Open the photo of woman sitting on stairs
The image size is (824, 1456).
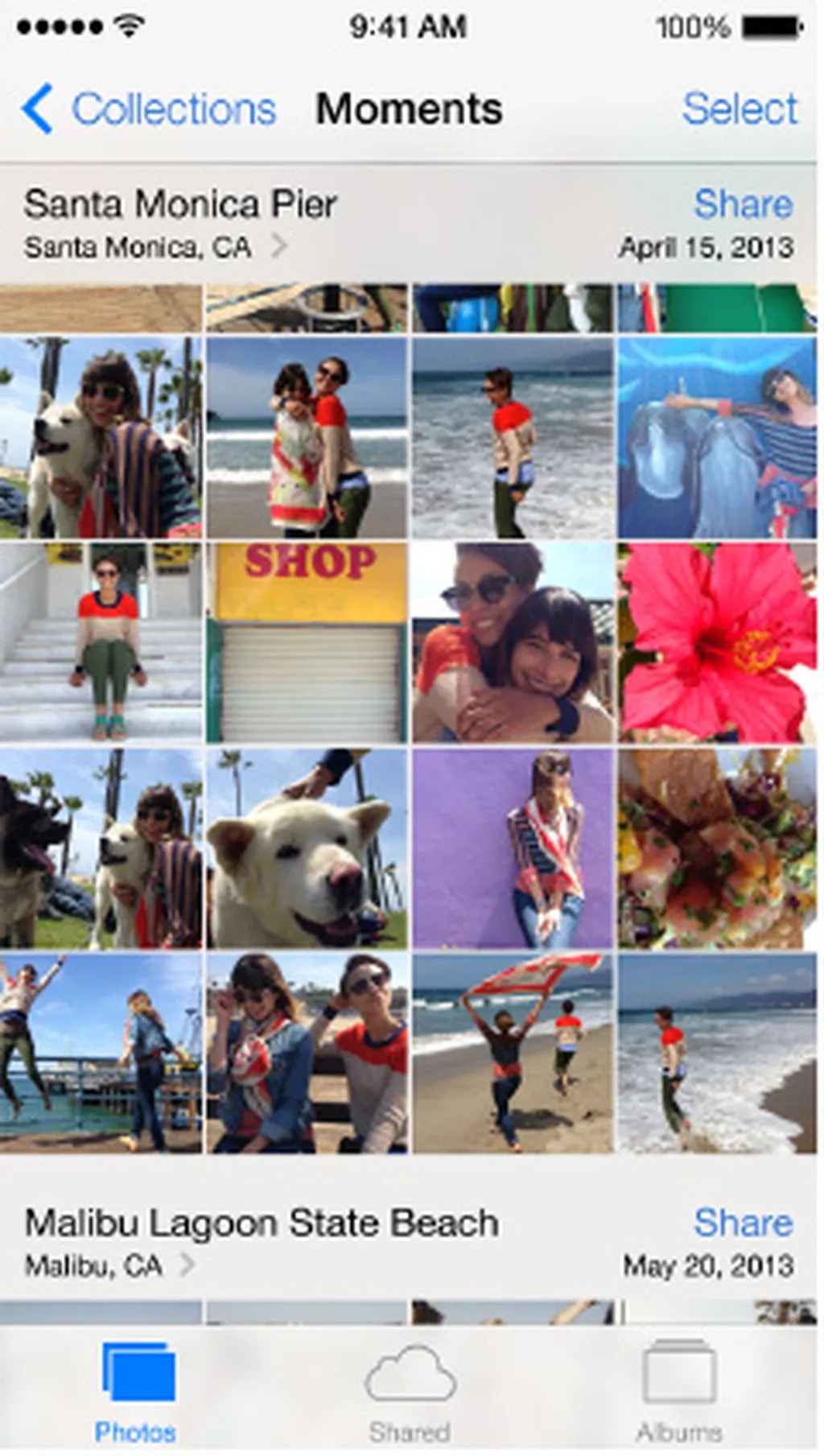[101, 641]
